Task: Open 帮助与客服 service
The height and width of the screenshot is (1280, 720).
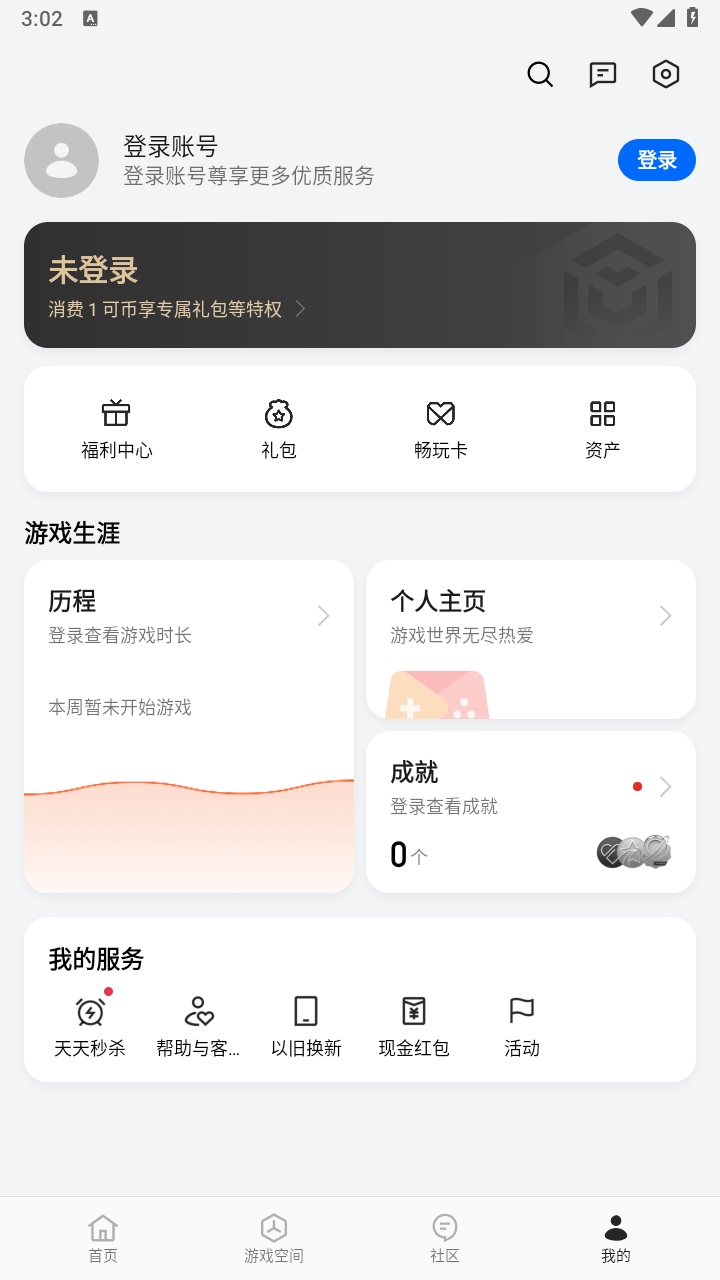Action: (198, 1026)
